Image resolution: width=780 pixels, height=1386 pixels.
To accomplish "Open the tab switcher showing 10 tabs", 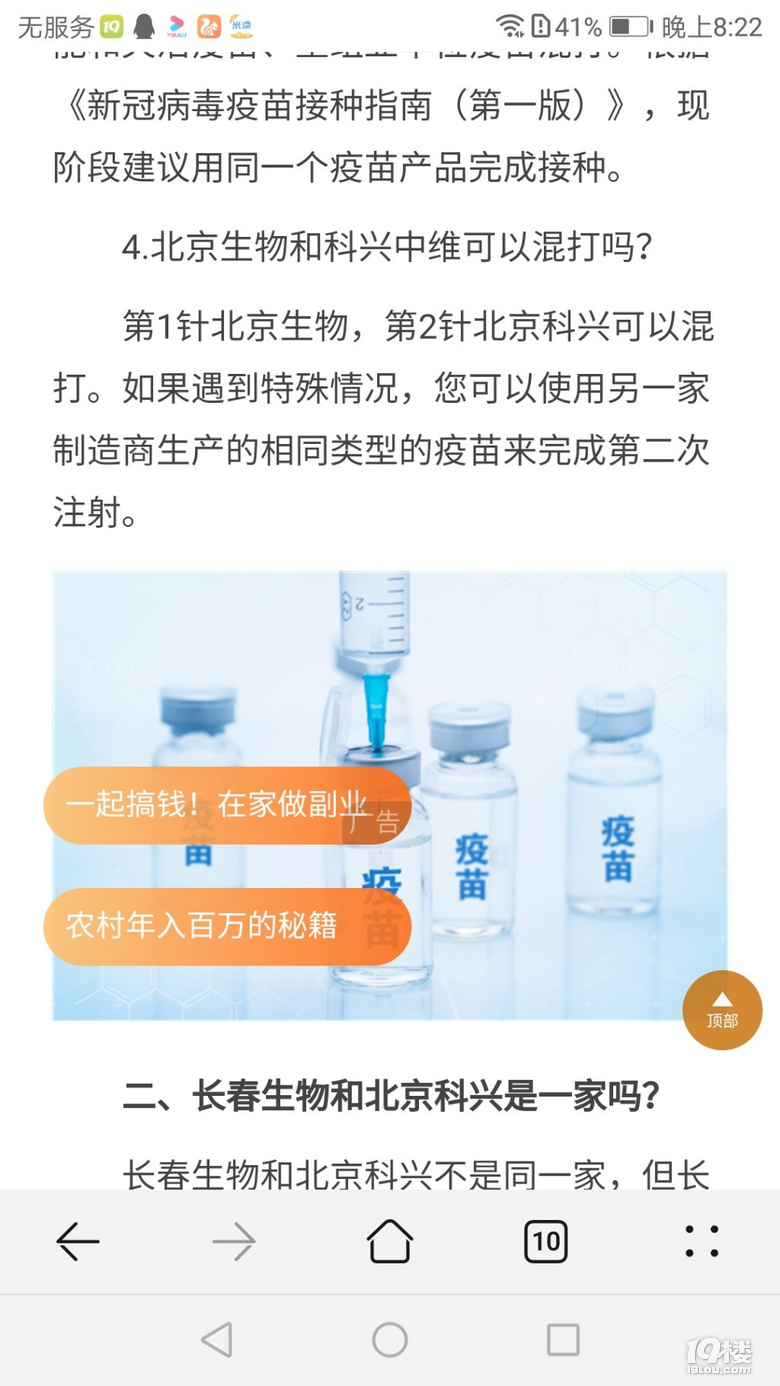I will click(x=546, y=1242).
